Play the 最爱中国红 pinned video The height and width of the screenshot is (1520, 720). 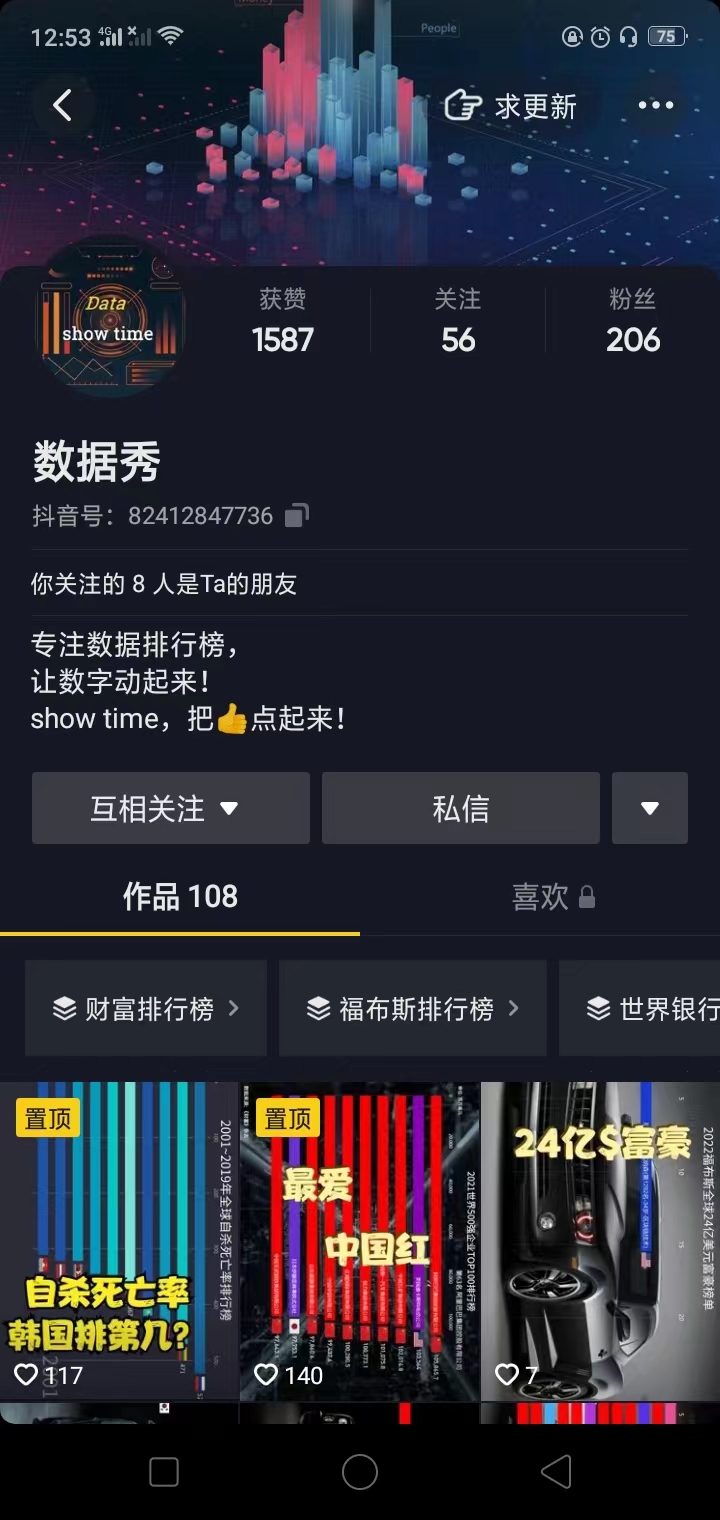coord(359,1240)
